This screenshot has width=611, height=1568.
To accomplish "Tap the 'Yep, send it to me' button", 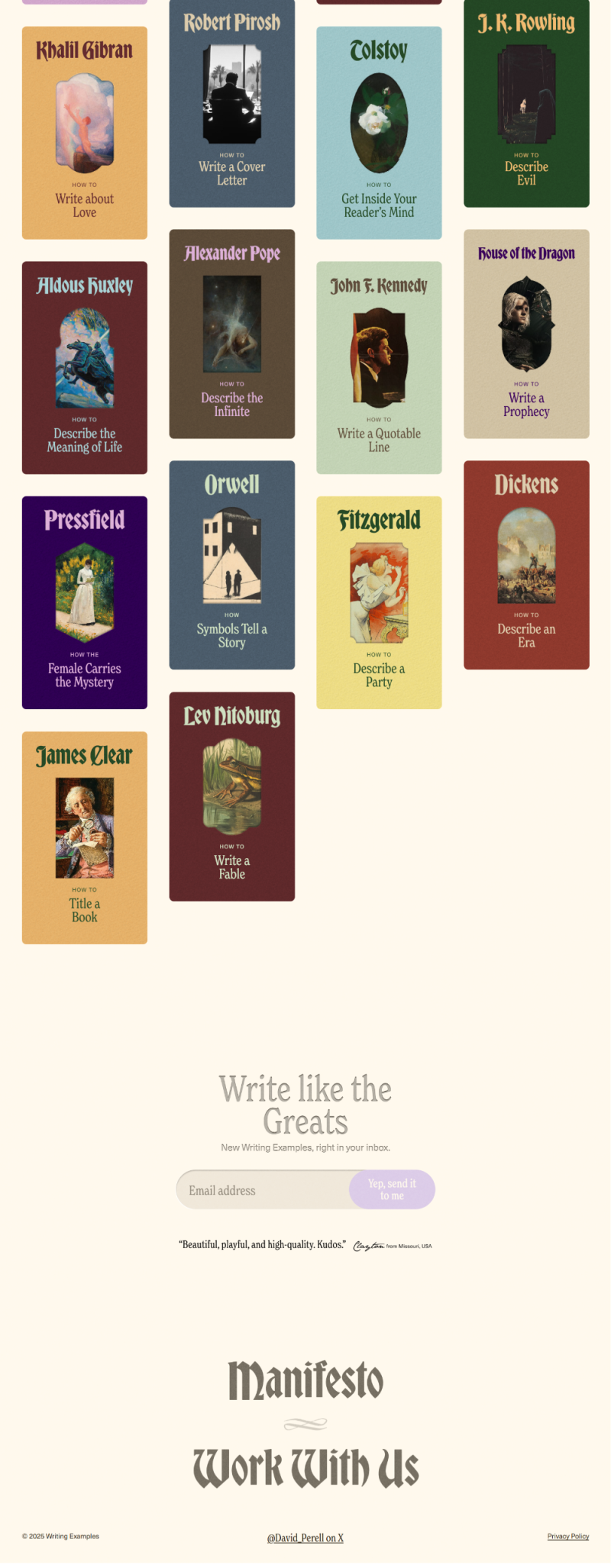I will coord(392,1189).
